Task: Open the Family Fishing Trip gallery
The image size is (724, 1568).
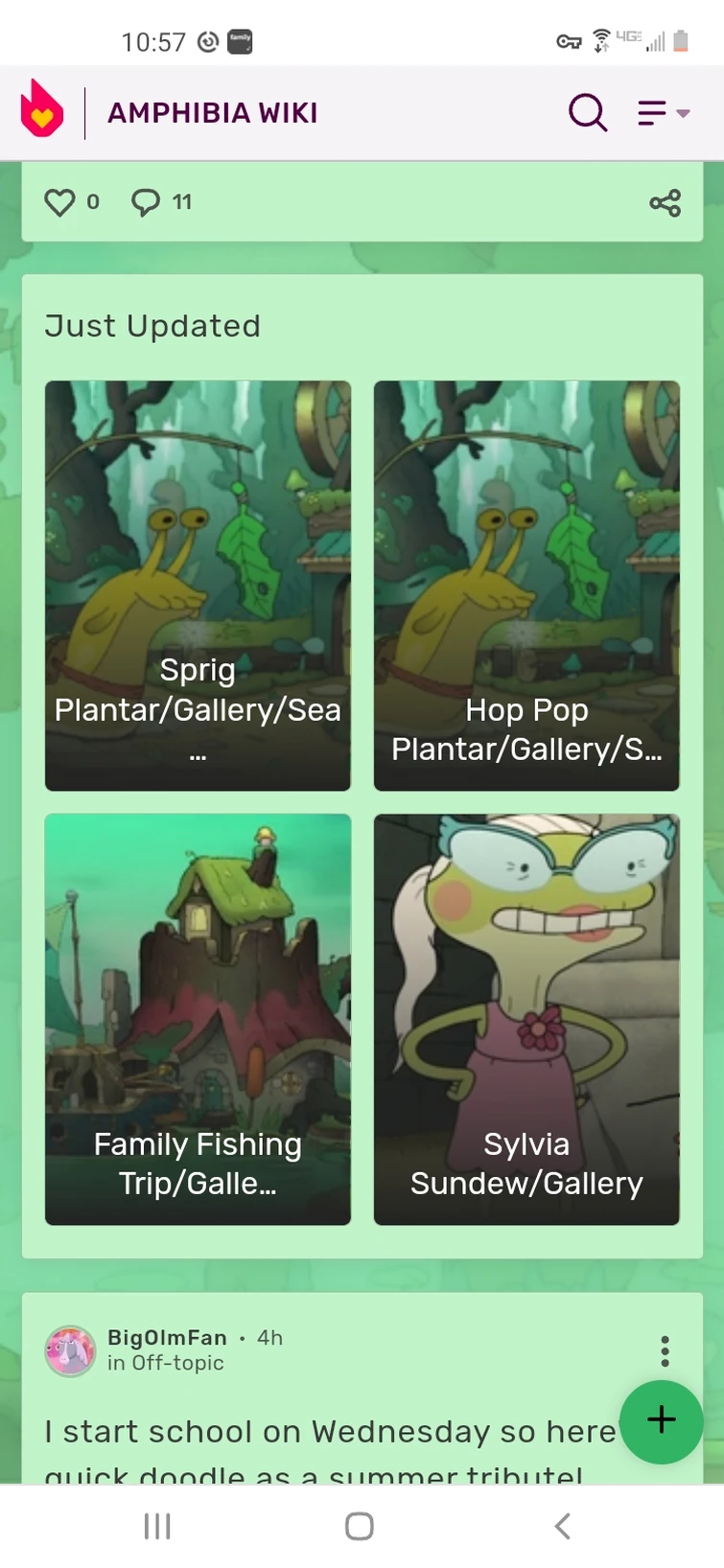Action: 197,1019
